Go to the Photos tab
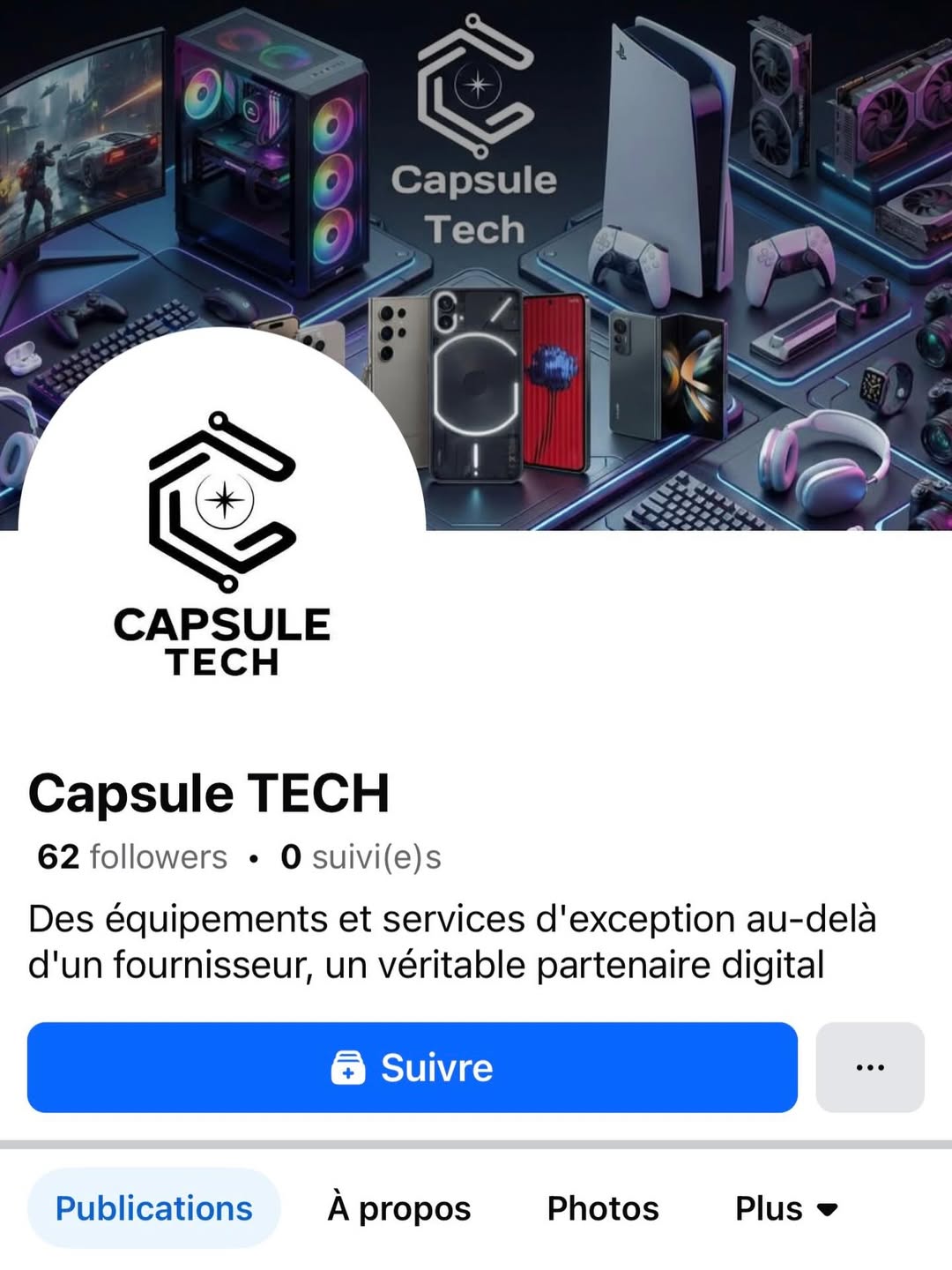This screenshot has width=952, height=1270. [603, 1208]
